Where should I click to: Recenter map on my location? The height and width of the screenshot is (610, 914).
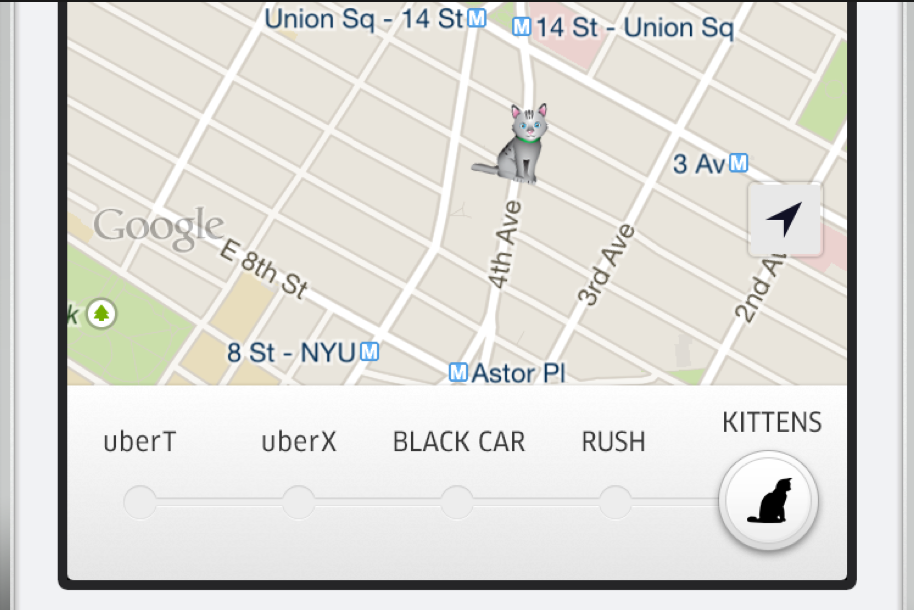[785, 219]
